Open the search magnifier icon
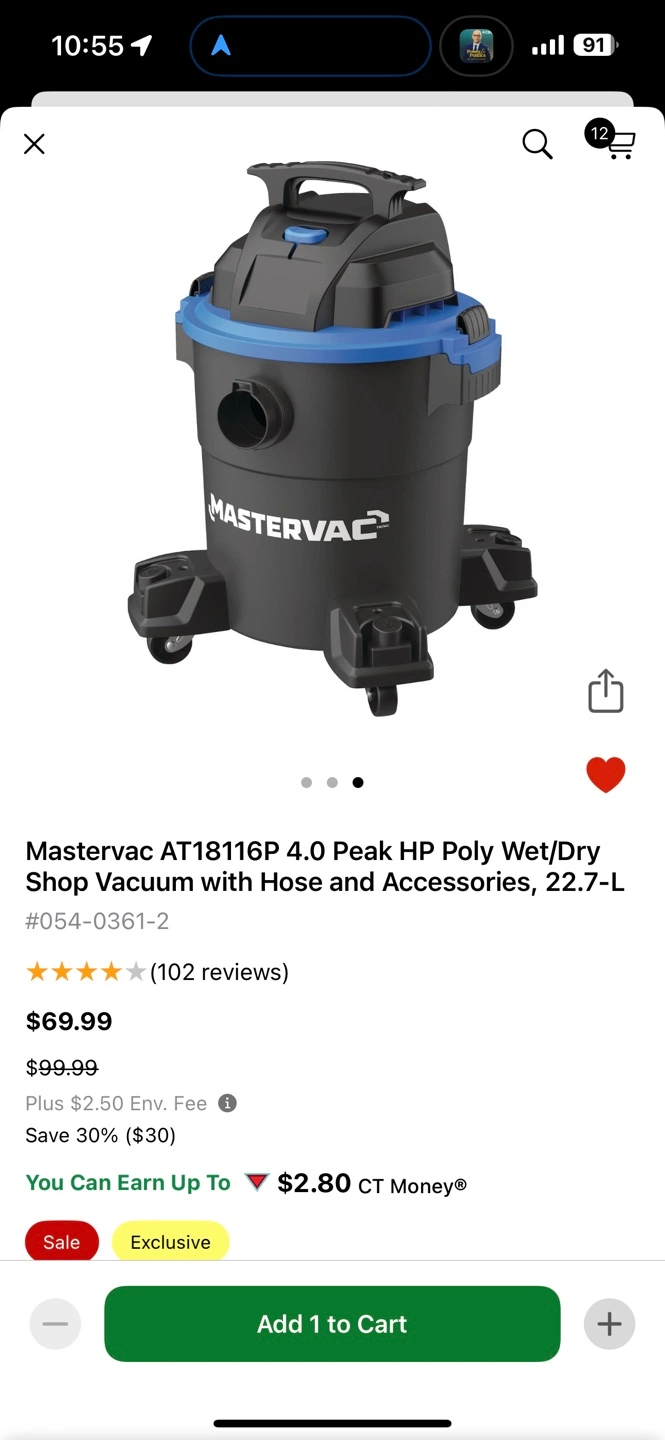Image resolution: width=665 pixels, height=1440 pixels. coord(537,144)
